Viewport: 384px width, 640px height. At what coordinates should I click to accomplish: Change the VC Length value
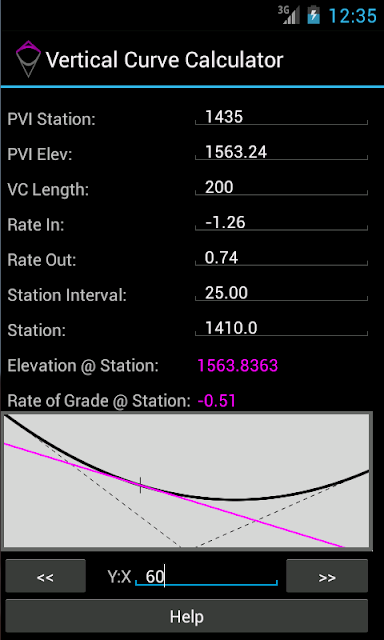281,188
